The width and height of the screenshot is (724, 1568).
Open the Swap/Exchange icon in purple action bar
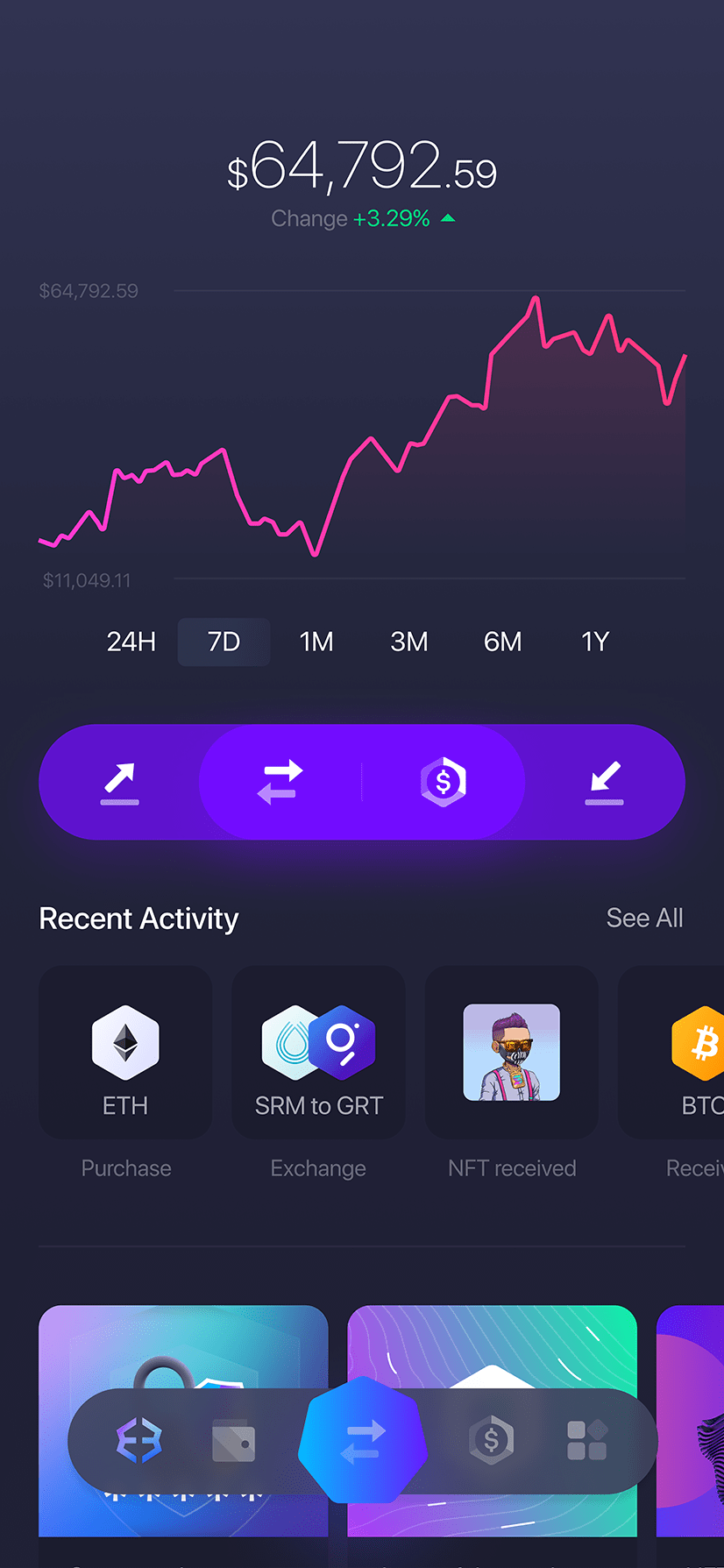[279, 782]
